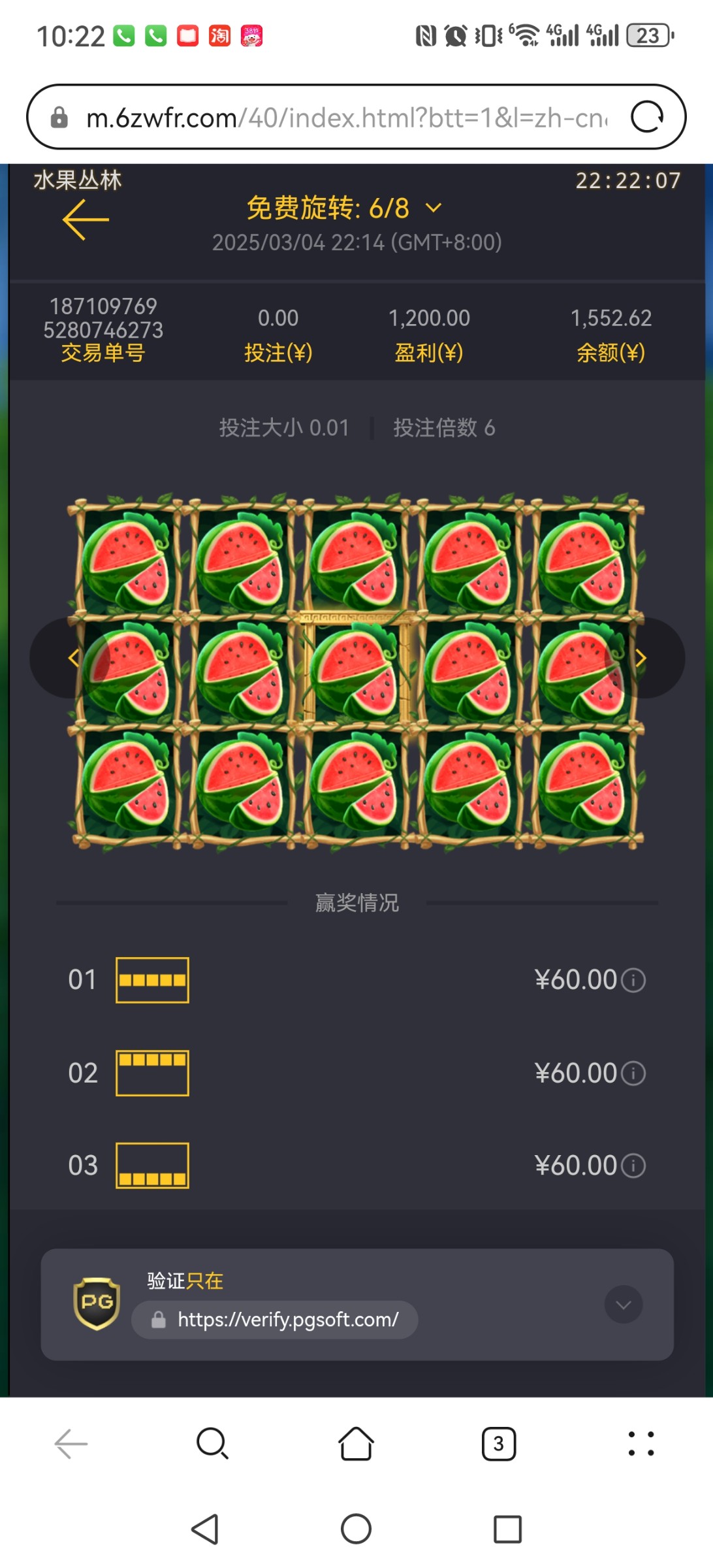The image size is (713, 1568).
Task: Edit the browser URL address
Action: (346, 118)
